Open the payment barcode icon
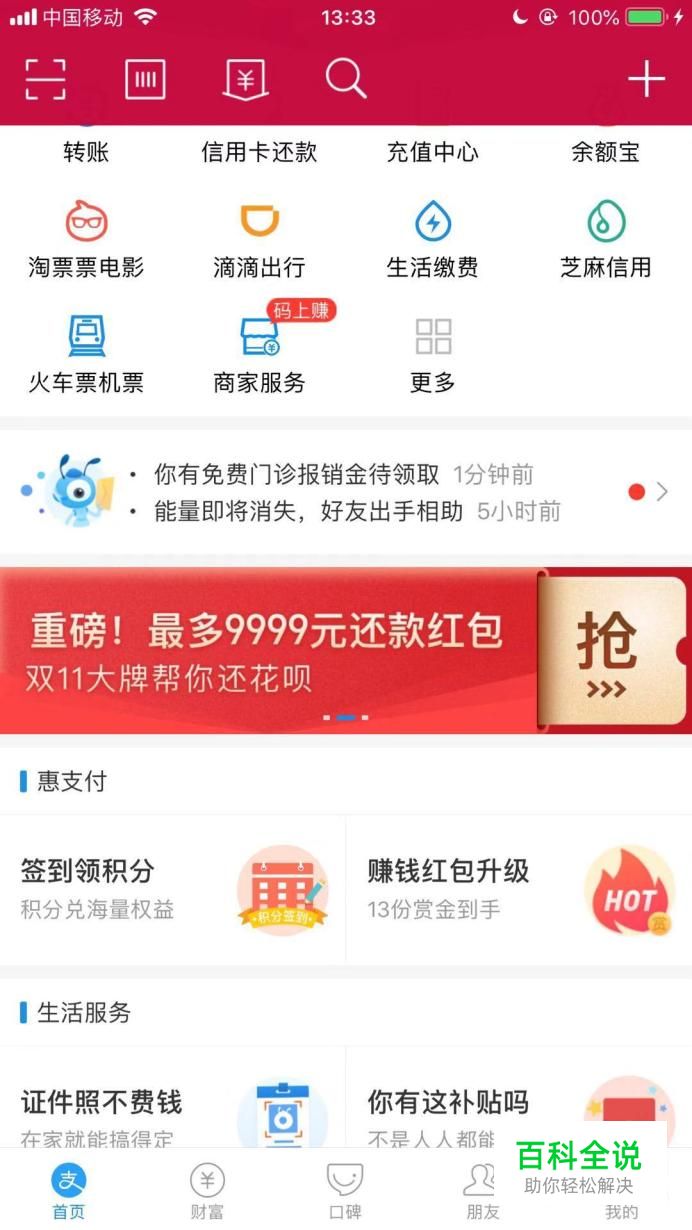This screenshot has height=1230, width=692. [x=145, y=78]
